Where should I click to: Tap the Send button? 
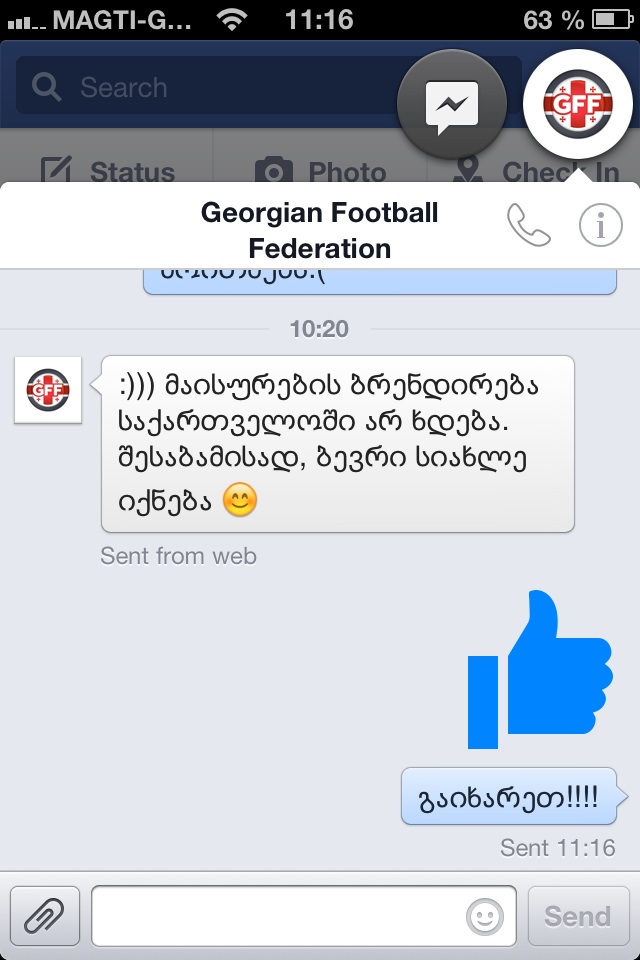click(577, 915)
